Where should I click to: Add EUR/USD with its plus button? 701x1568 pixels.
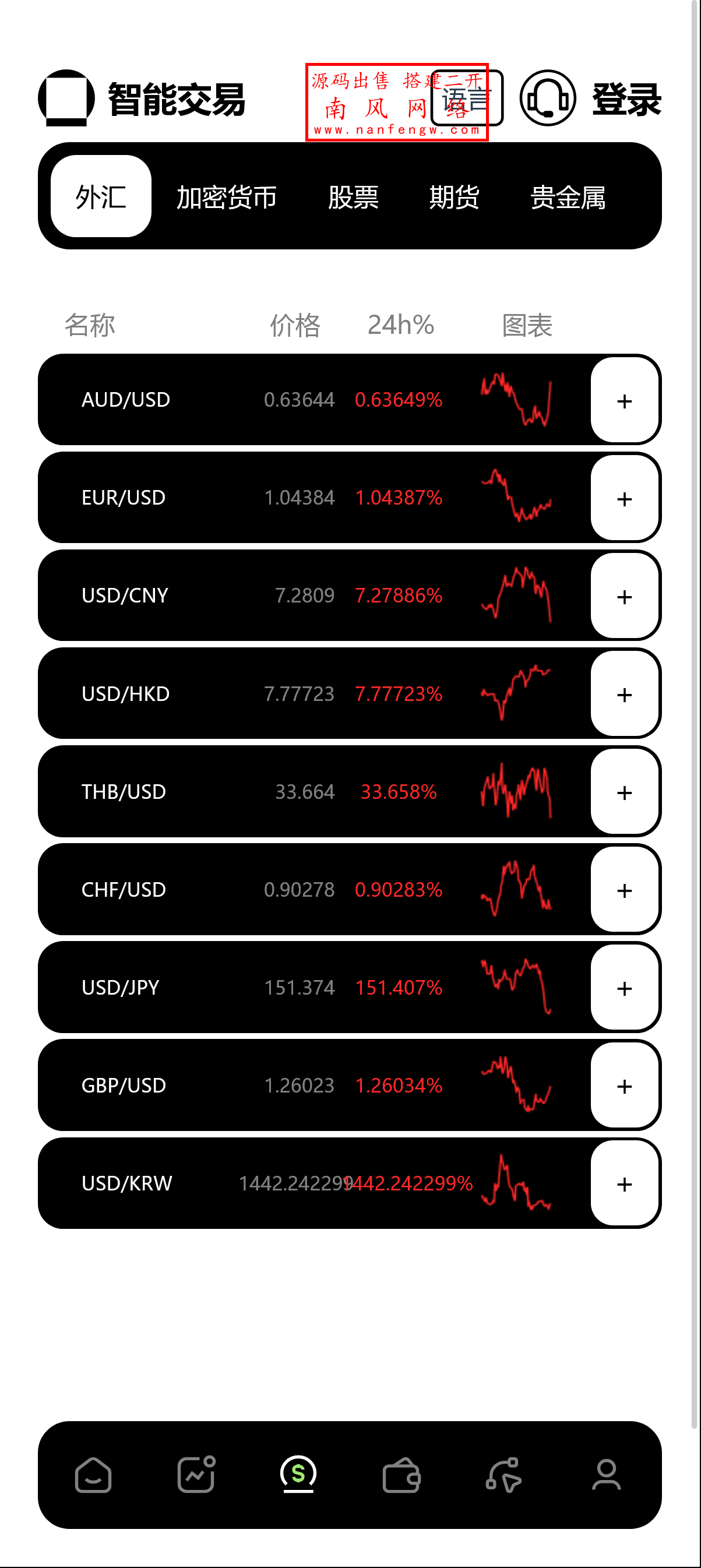[x=624, y=499]
